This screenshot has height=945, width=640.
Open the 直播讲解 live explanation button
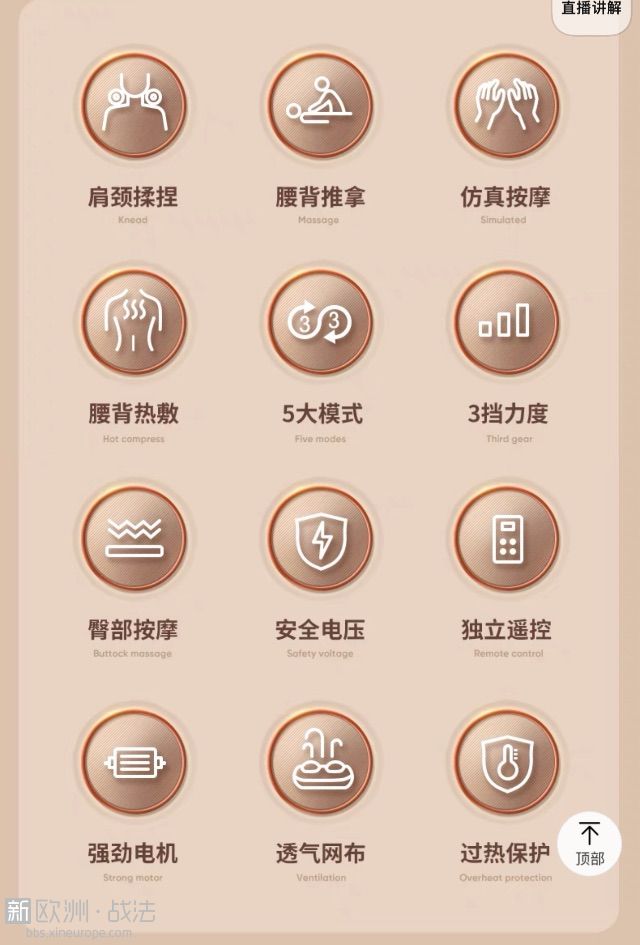(591, 11)
